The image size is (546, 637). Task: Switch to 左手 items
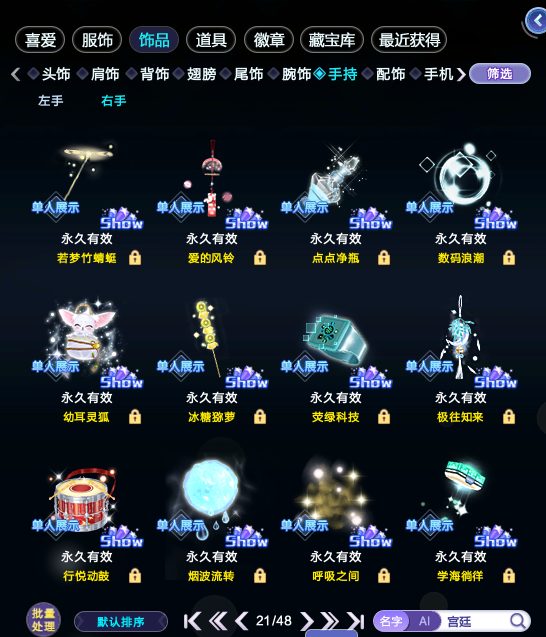coord(51,100)
